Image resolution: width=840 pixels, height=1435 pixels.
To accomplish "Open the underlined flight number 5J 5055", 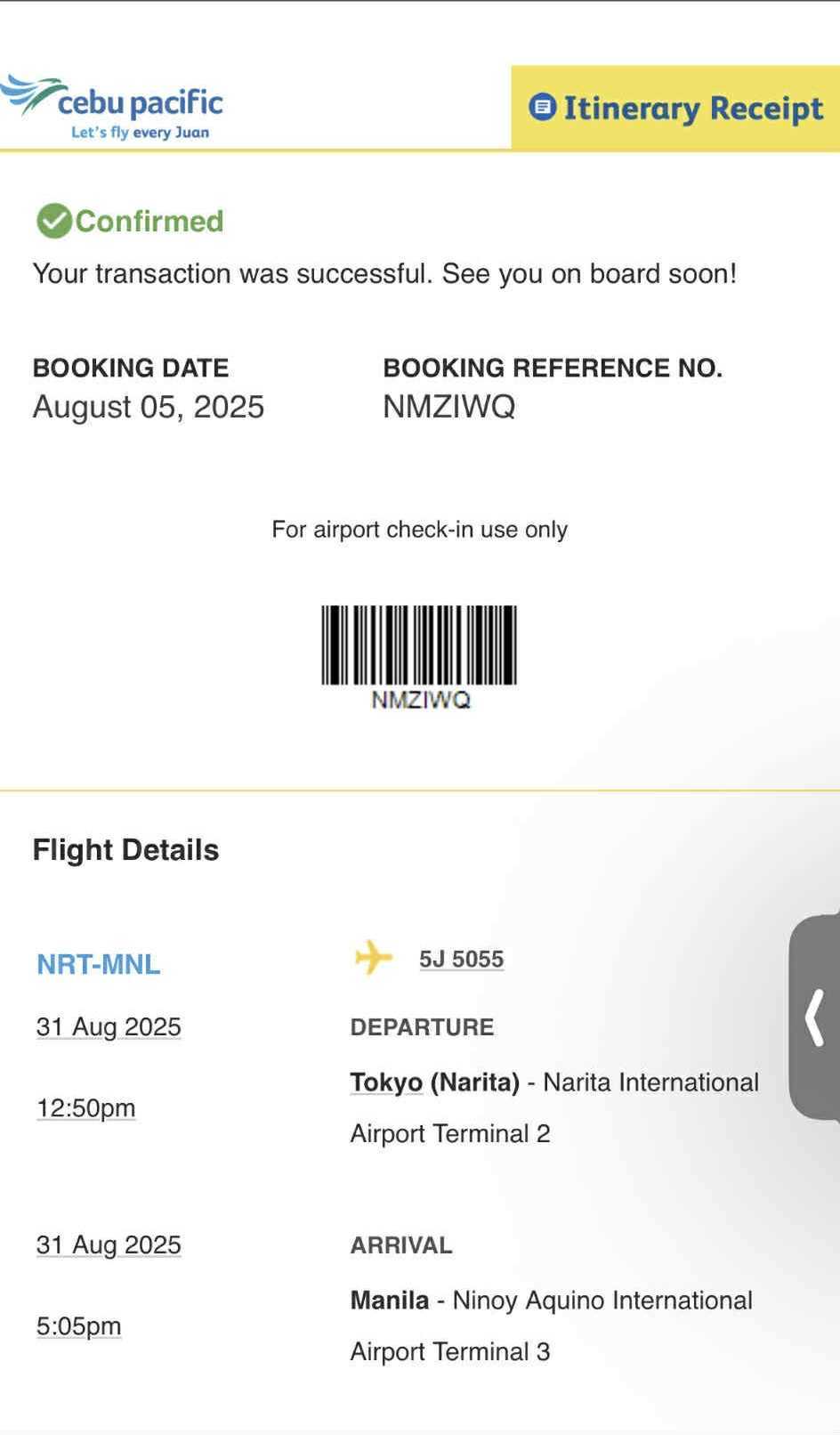I will pyautogui.click(x=461, y=959).
